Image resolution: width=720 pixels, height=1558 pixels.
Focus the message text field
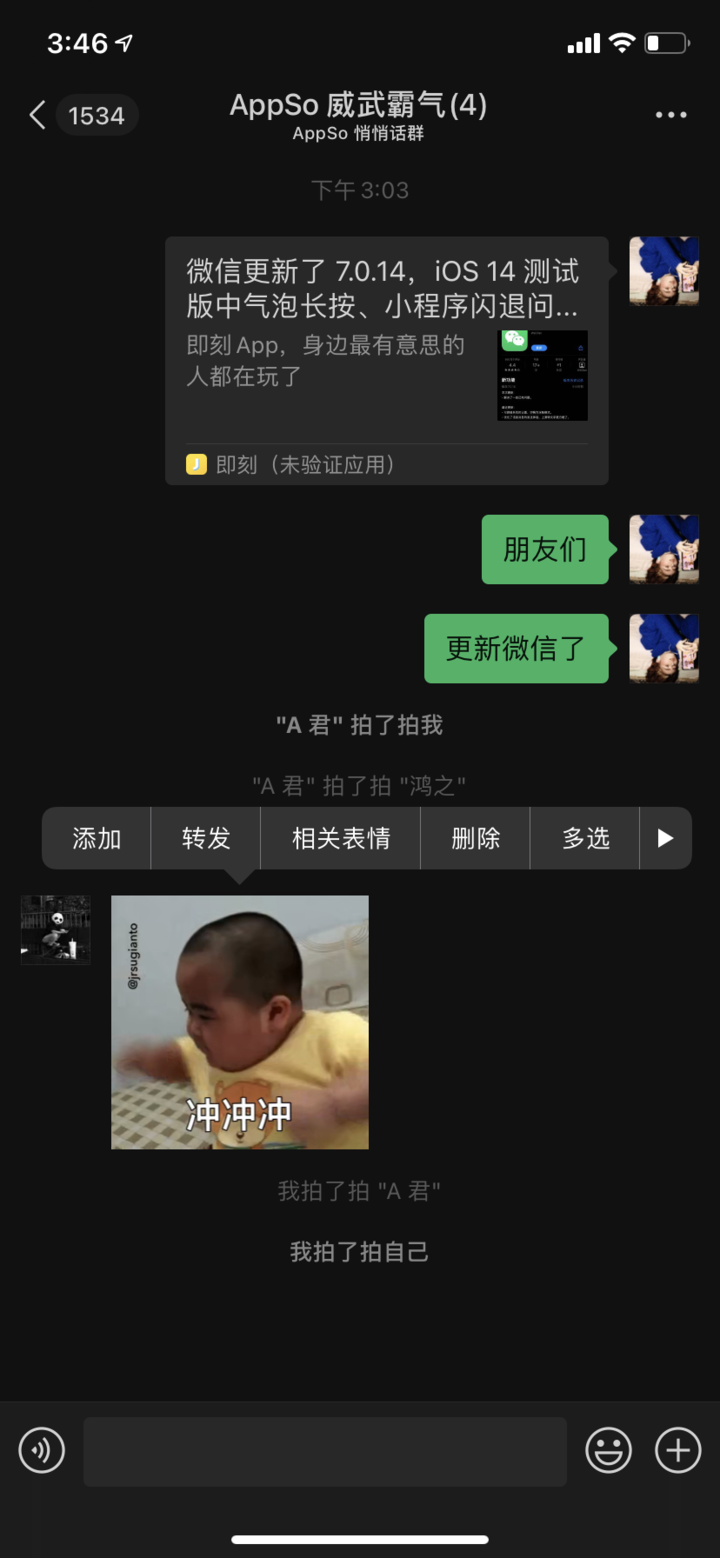click(x=325, y=1450)
